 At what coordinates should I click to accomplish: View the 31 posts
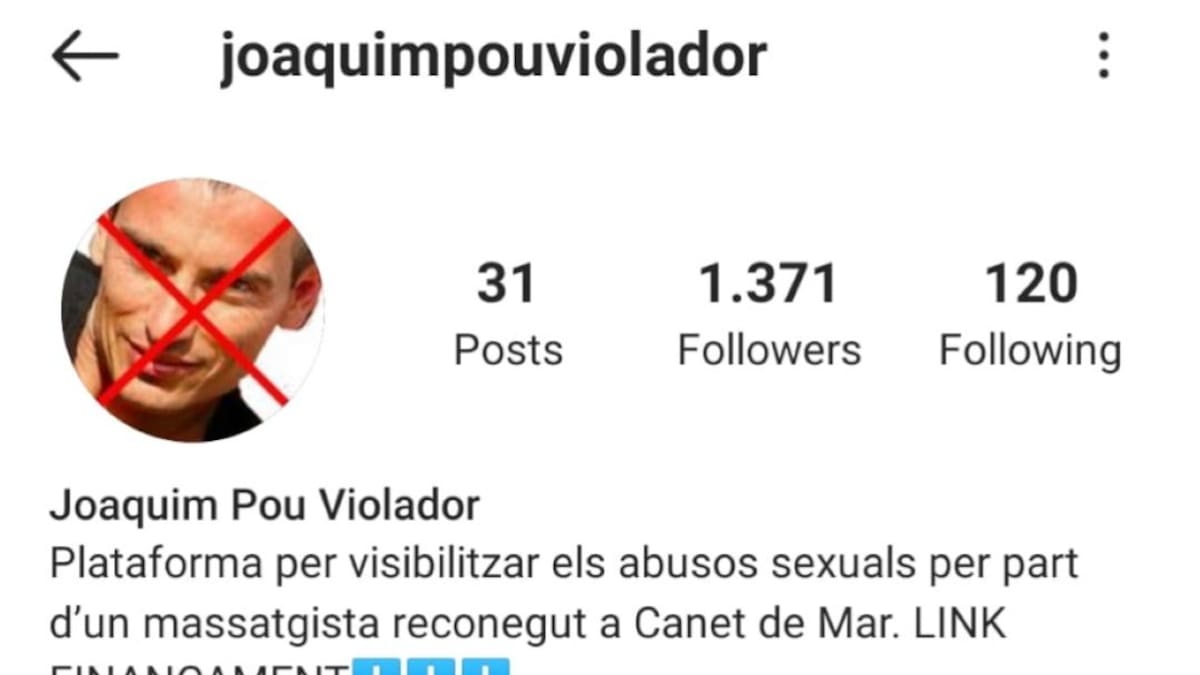pyautogui.click(x=507, y=314)
